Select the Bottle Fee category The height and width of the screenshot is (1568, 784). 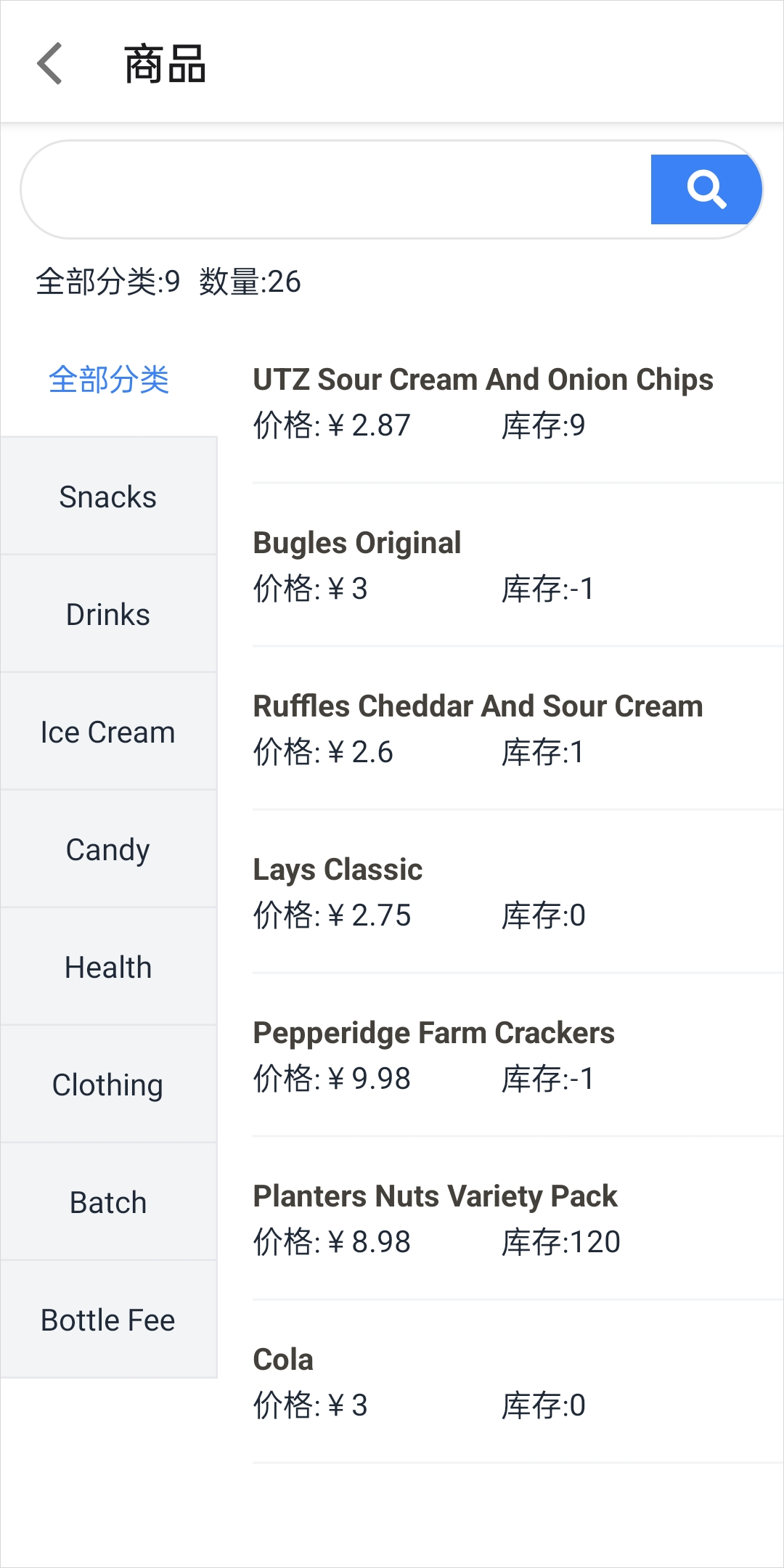(x=109, y=1320)
